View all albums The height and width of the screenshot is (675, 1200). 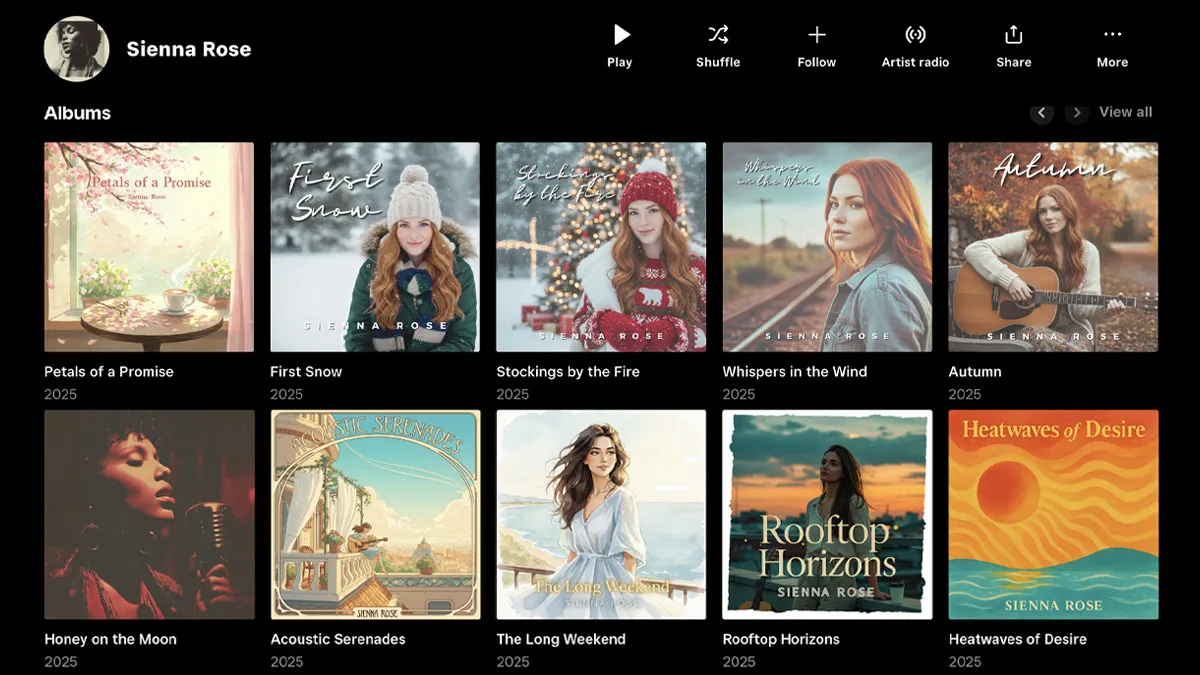tap(1125, 112)
